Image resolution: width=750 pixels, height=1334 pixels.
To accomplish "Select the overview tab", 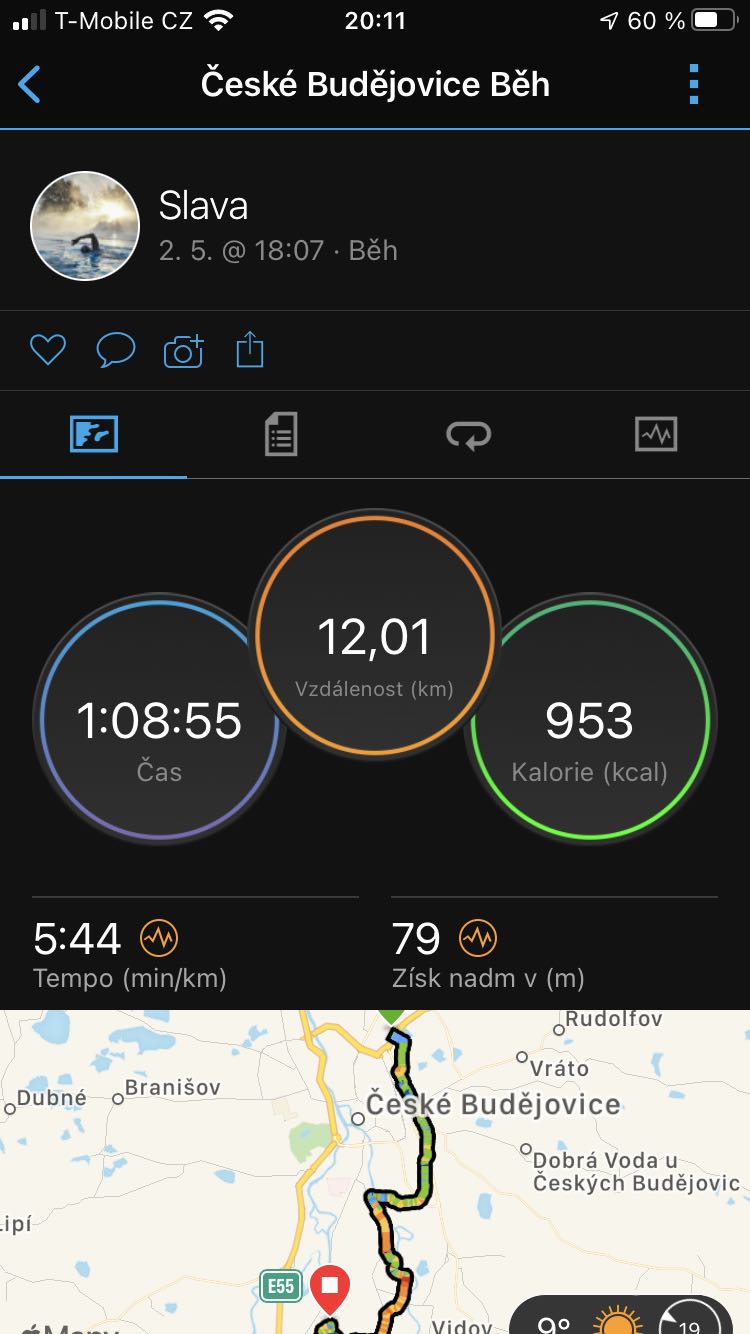I will [x=94, y=434].
